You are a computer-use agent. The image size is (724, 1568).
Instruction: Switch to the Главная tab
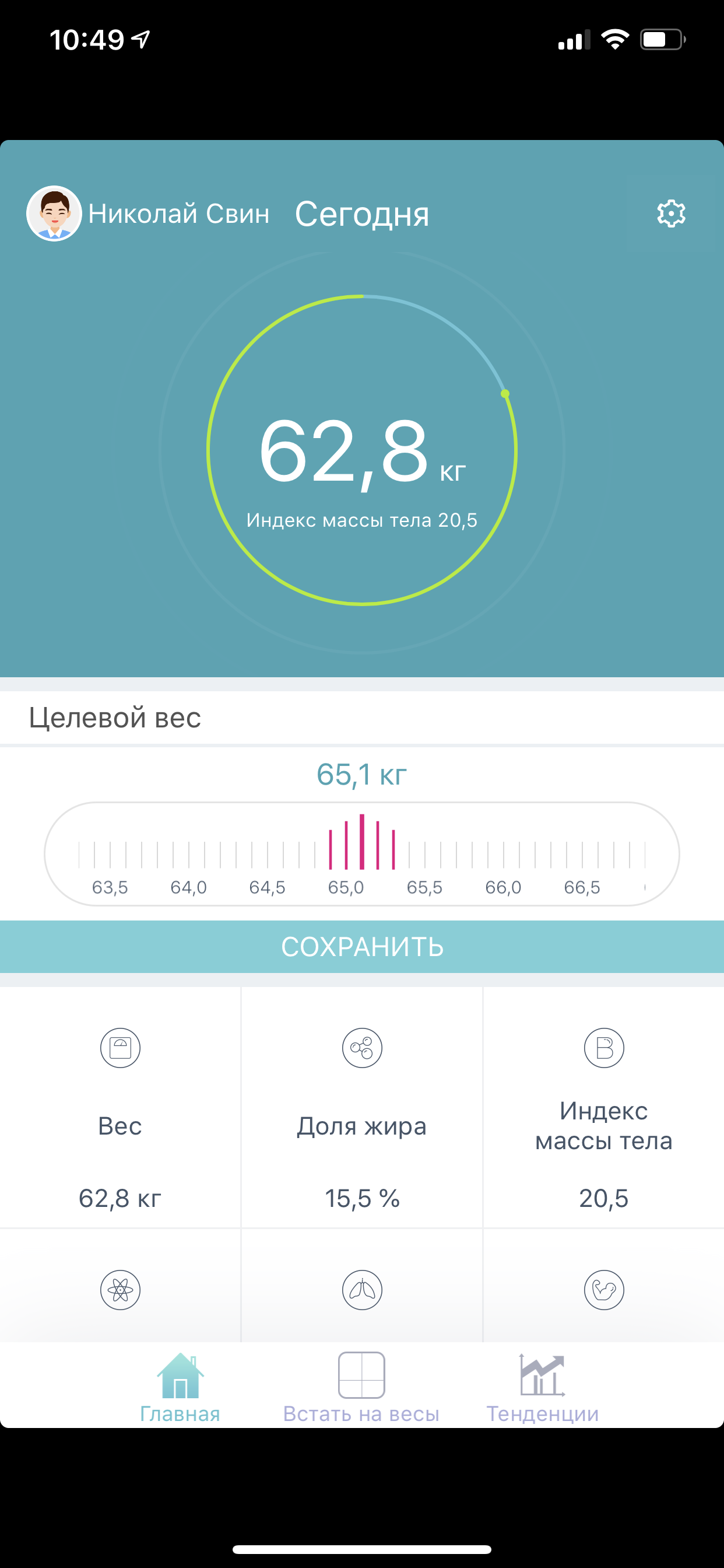(x=180, y=1385)
